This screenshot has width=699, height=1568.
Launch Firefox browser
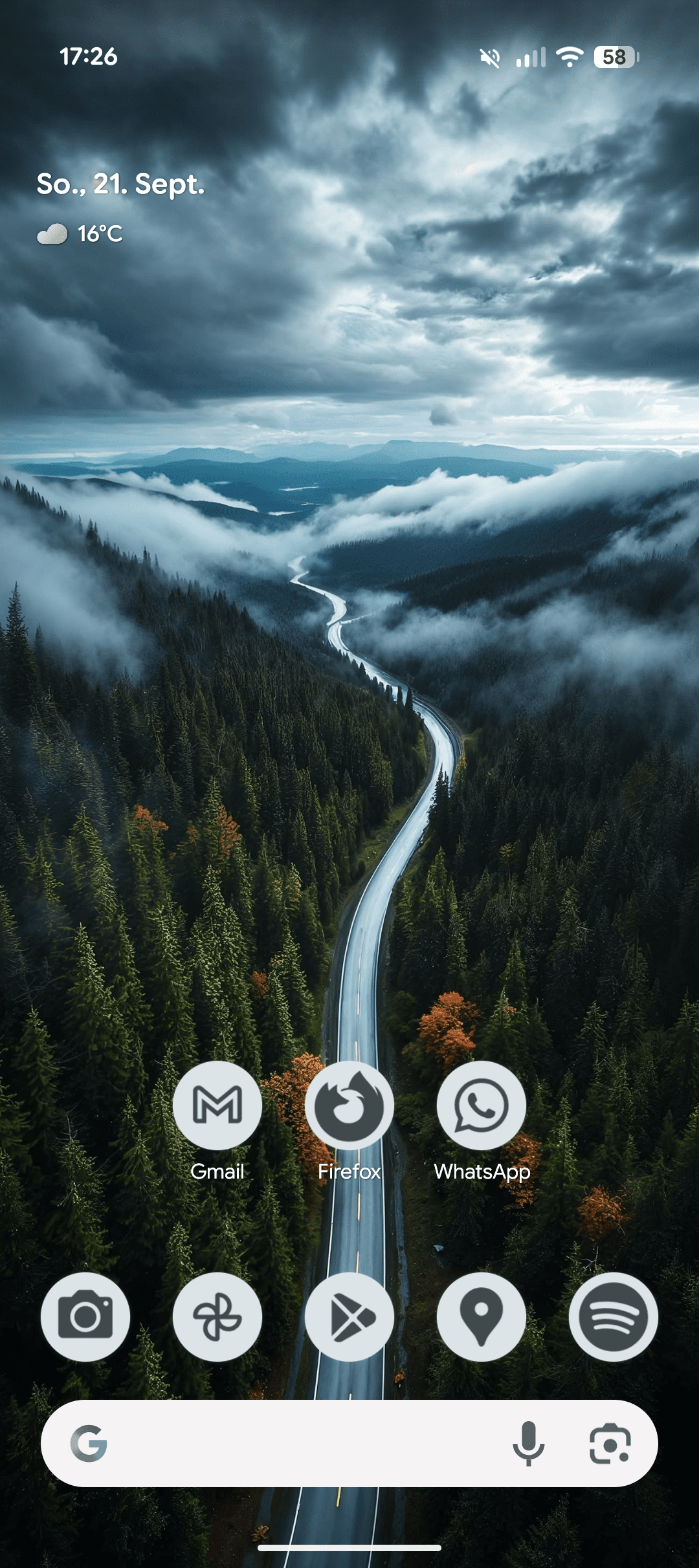tap(349, 1105)
